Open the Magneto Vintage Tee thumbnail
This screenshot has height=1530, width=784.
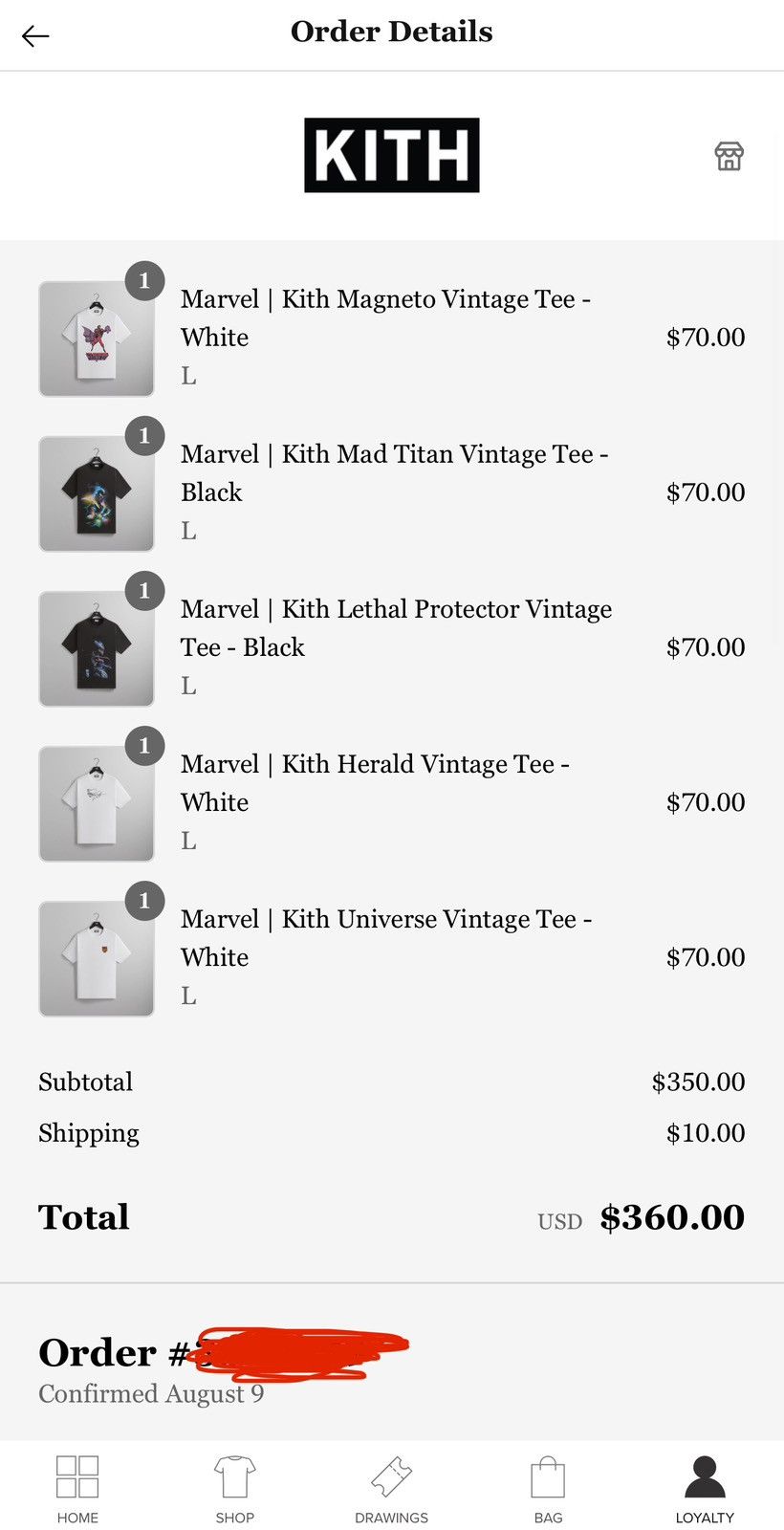click(x=95, y=339)
